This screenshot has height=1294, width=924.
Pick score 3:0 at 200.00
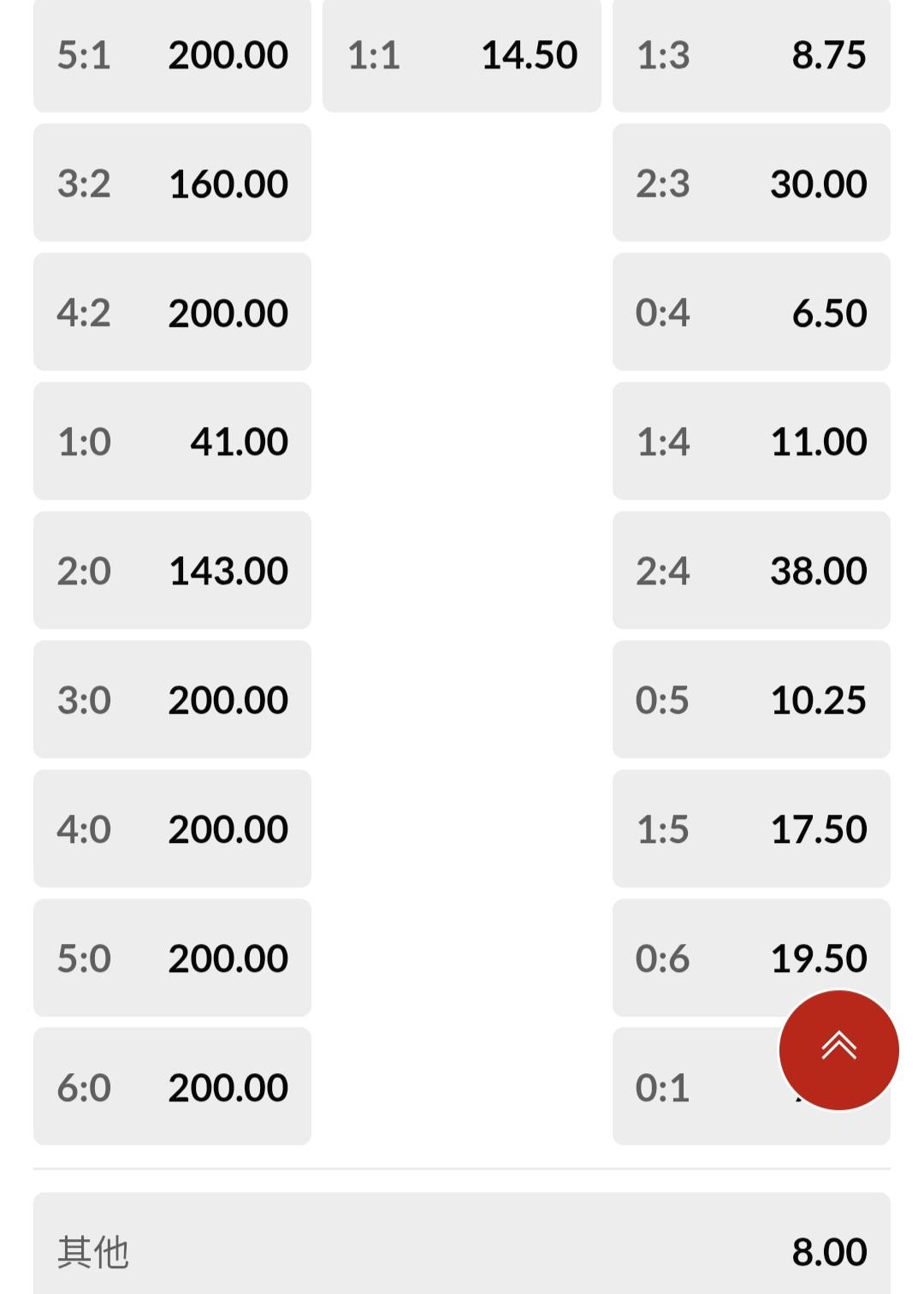tap(172, 699)
